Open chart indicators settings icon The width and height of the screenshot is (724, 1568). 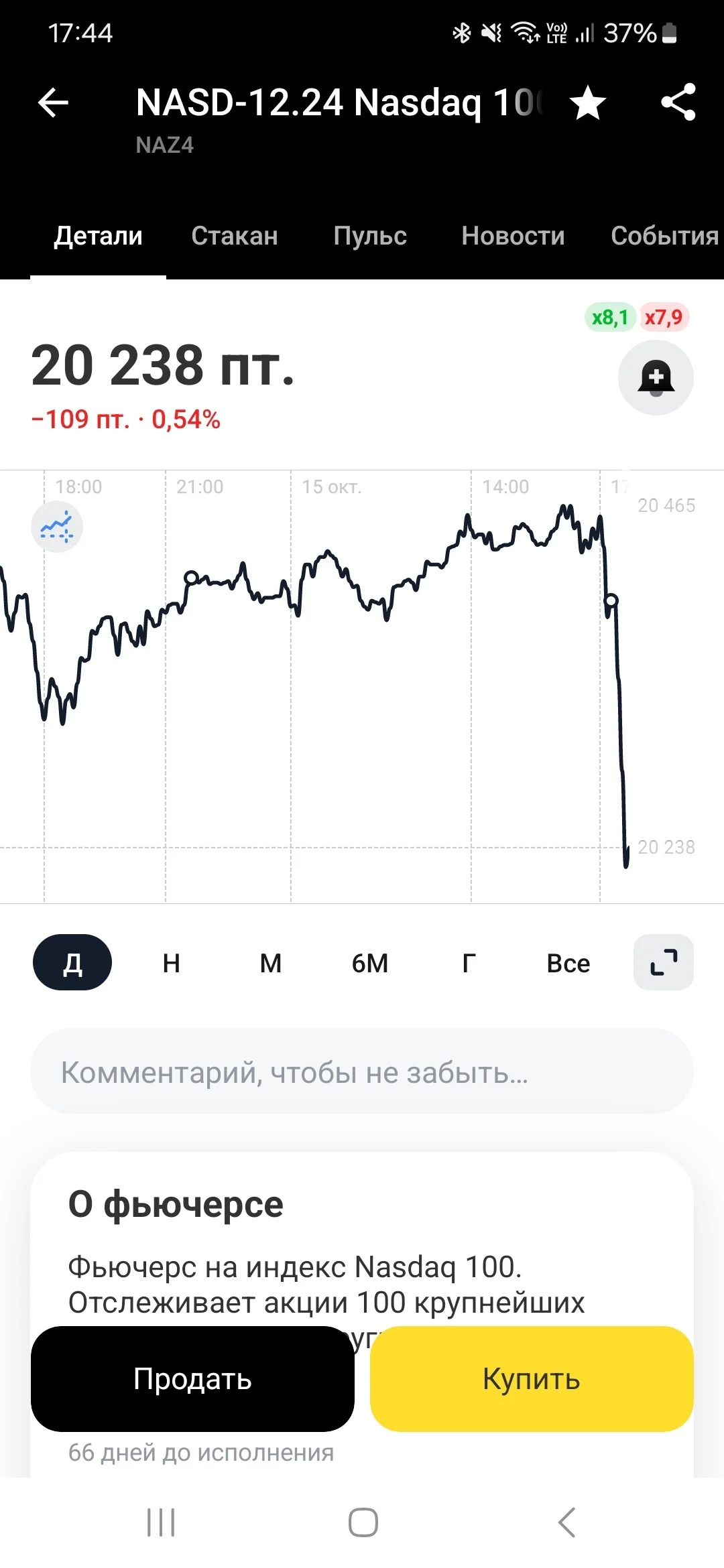pyautogui.click(x=57, y=527)
